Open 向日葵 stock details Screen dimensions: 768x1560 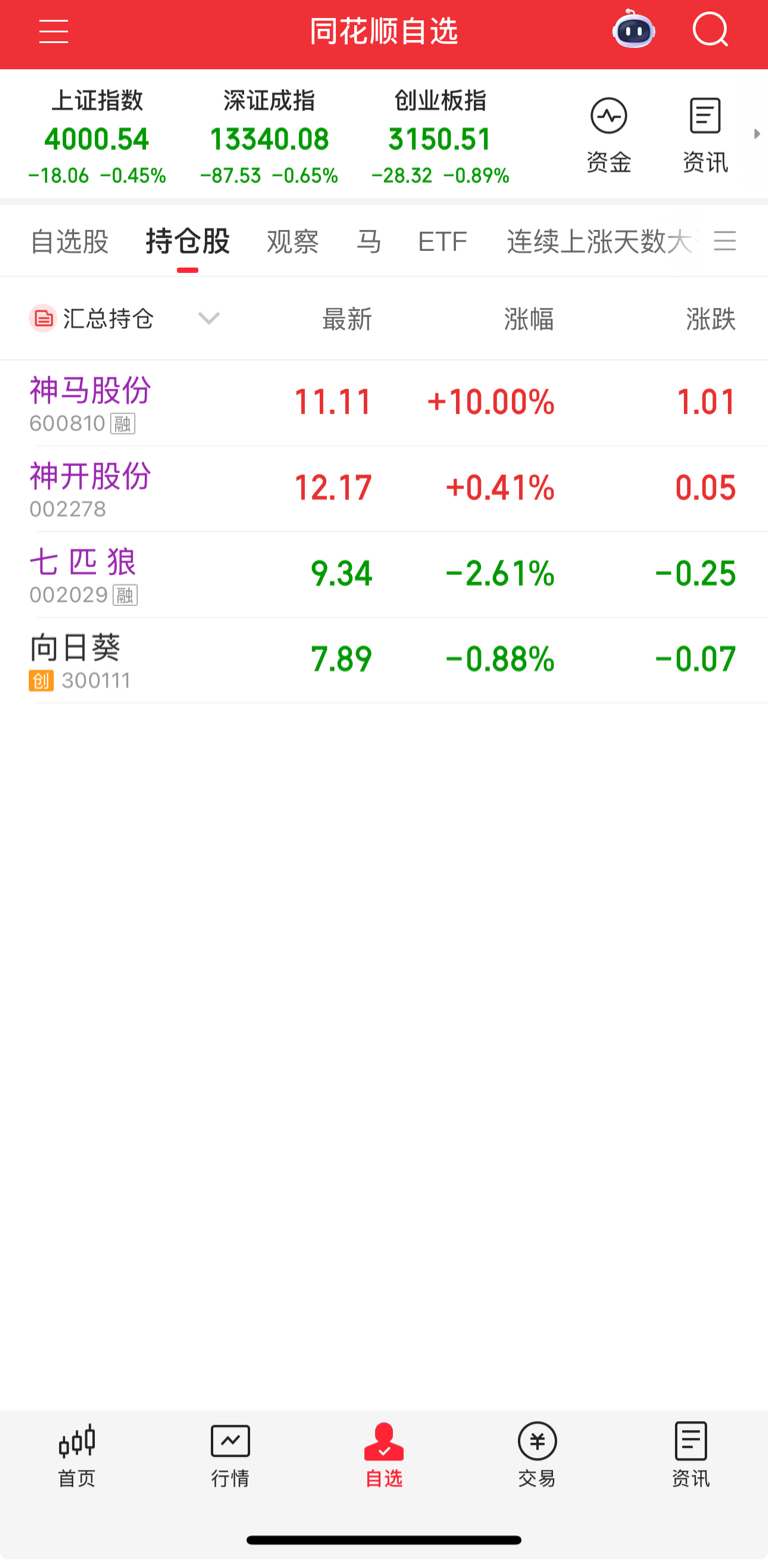click(x=384, y=661)
